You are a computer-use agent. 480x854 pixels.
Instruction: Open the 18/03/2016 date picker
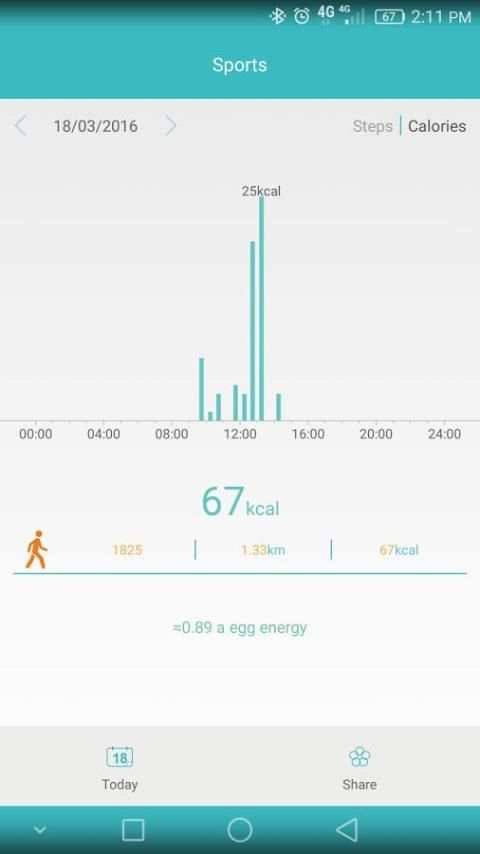[95, 126]
